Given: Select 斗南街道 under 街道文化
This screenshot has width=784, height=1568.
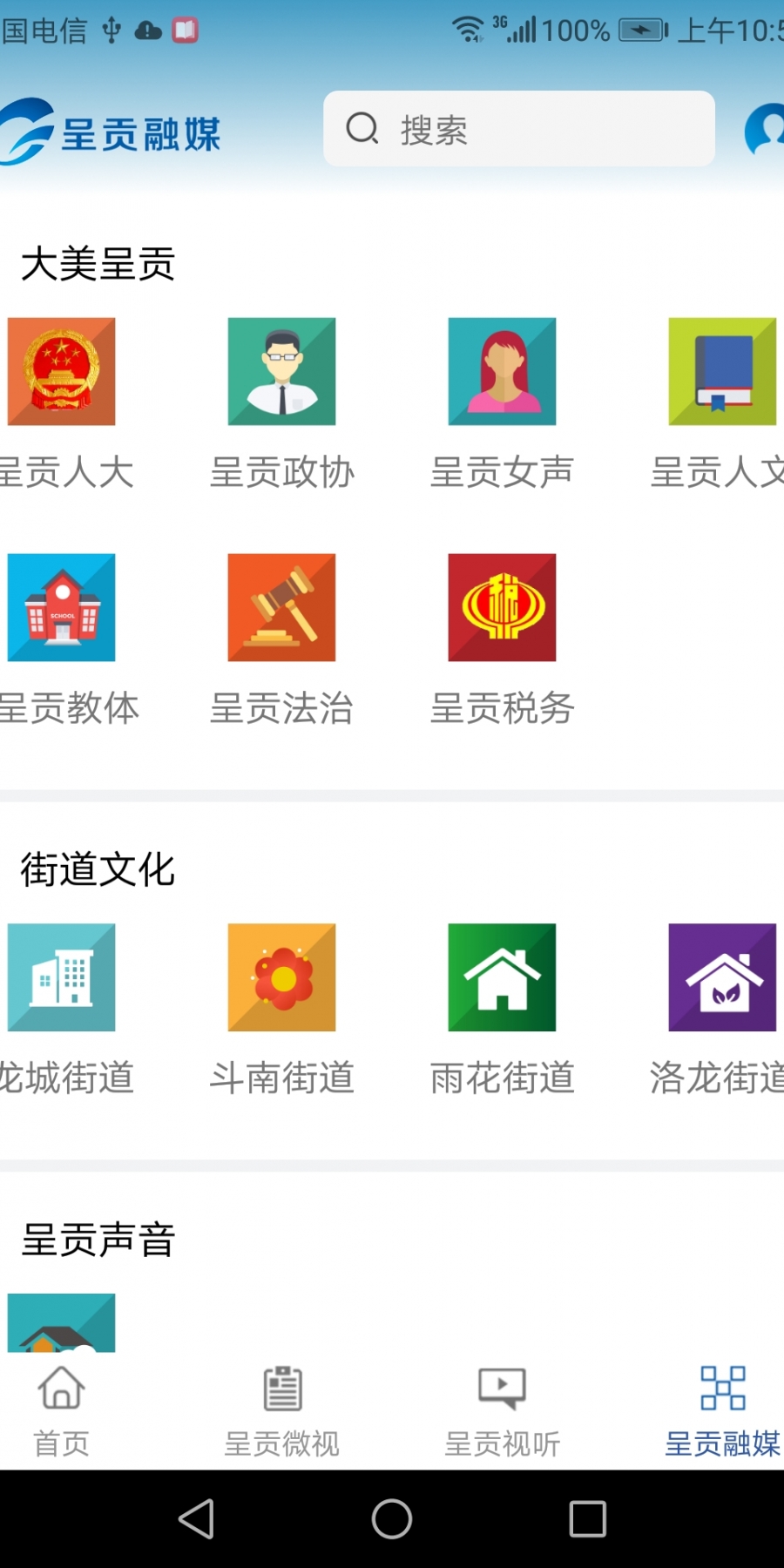Looking at the screenshot, I should pos(281,977).
